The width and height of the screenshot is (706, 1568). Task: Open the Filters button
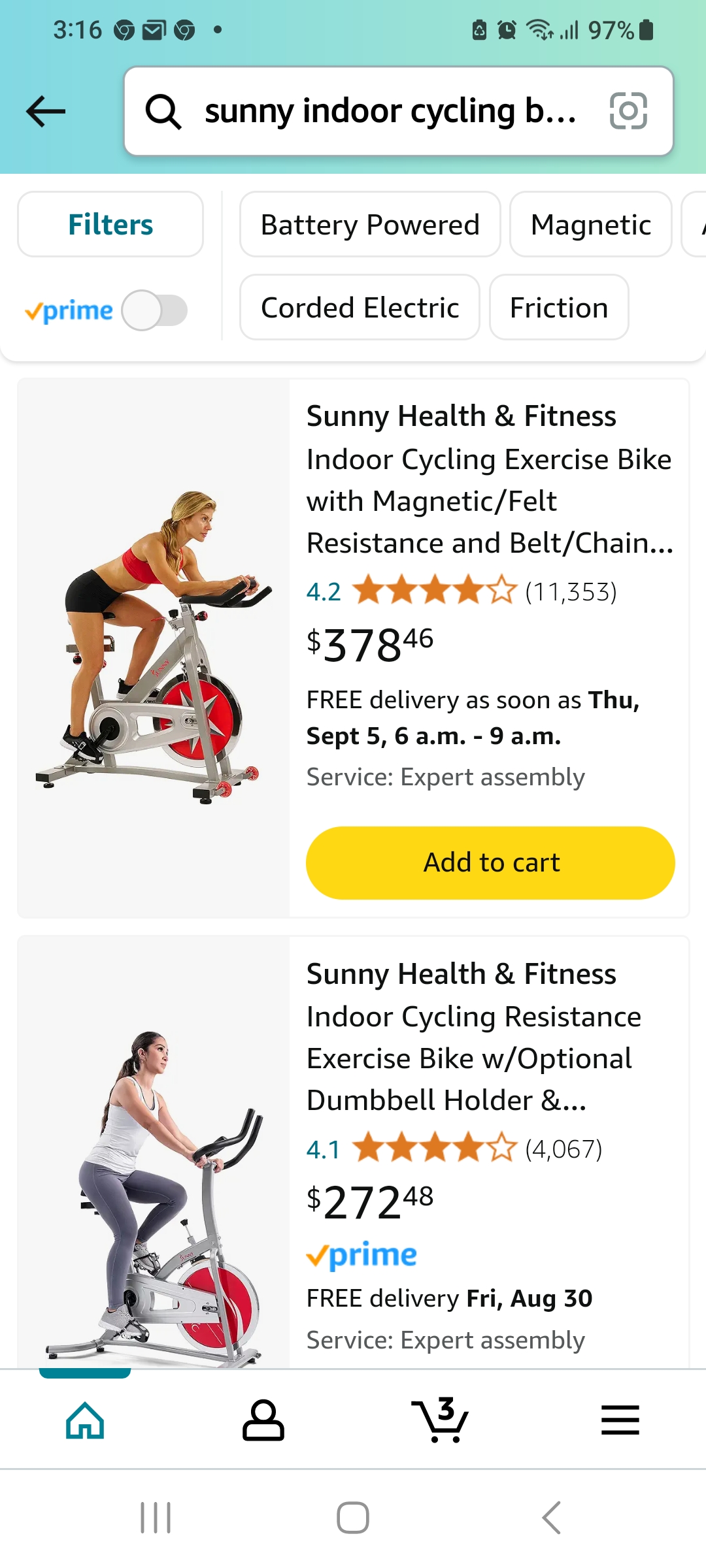110,224
